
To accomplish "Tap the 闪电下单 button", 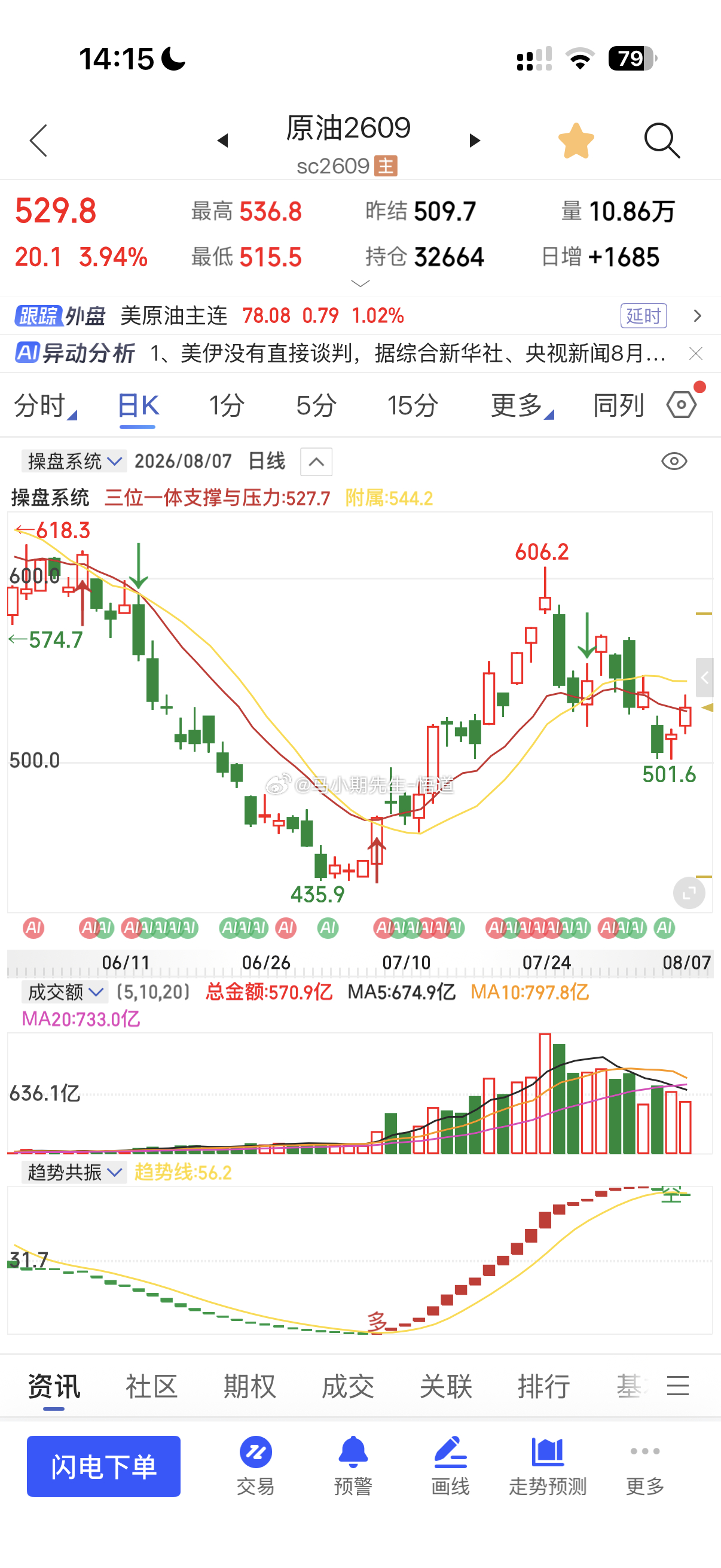I will tap(103, 1466).
